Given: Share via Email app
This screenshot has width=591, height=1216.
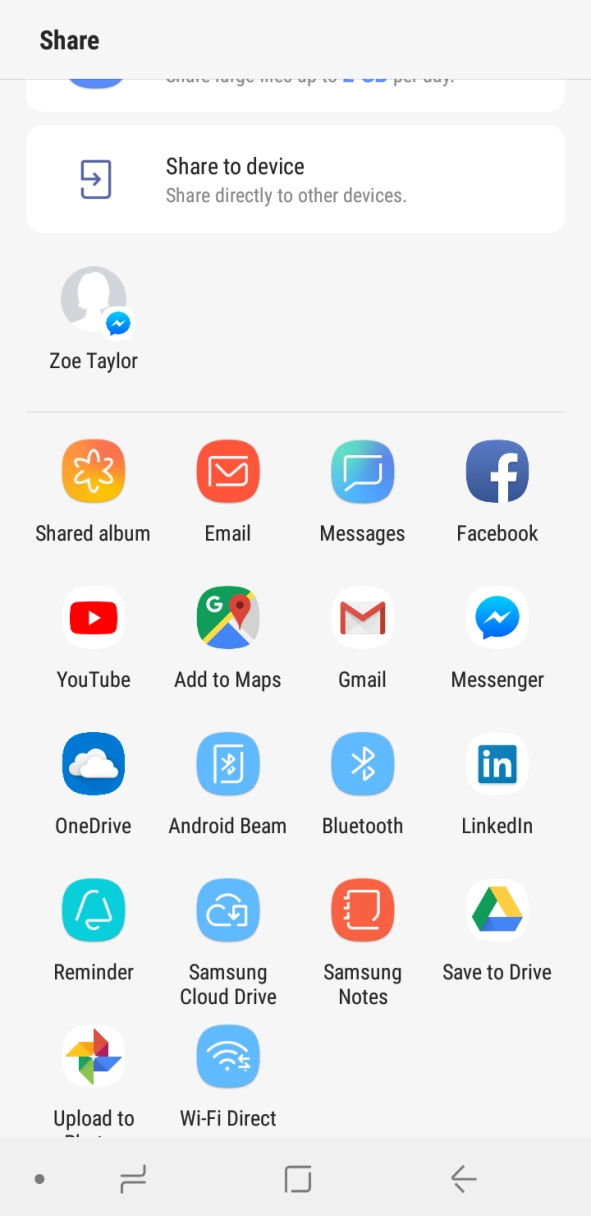Looking at the screenshot, I should click(x=228, y=492).
